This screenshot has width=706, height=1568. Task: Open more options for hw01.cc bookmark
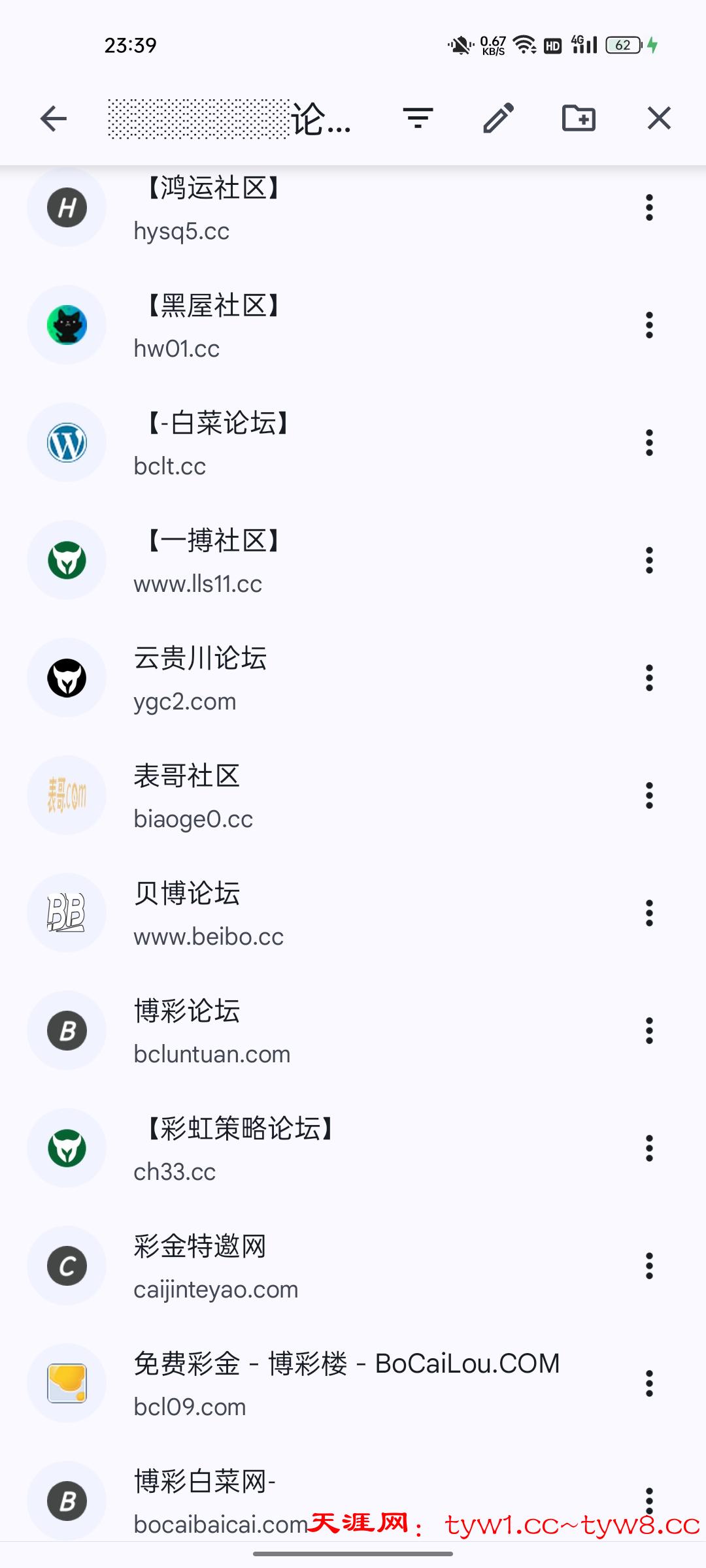(649, 325)
